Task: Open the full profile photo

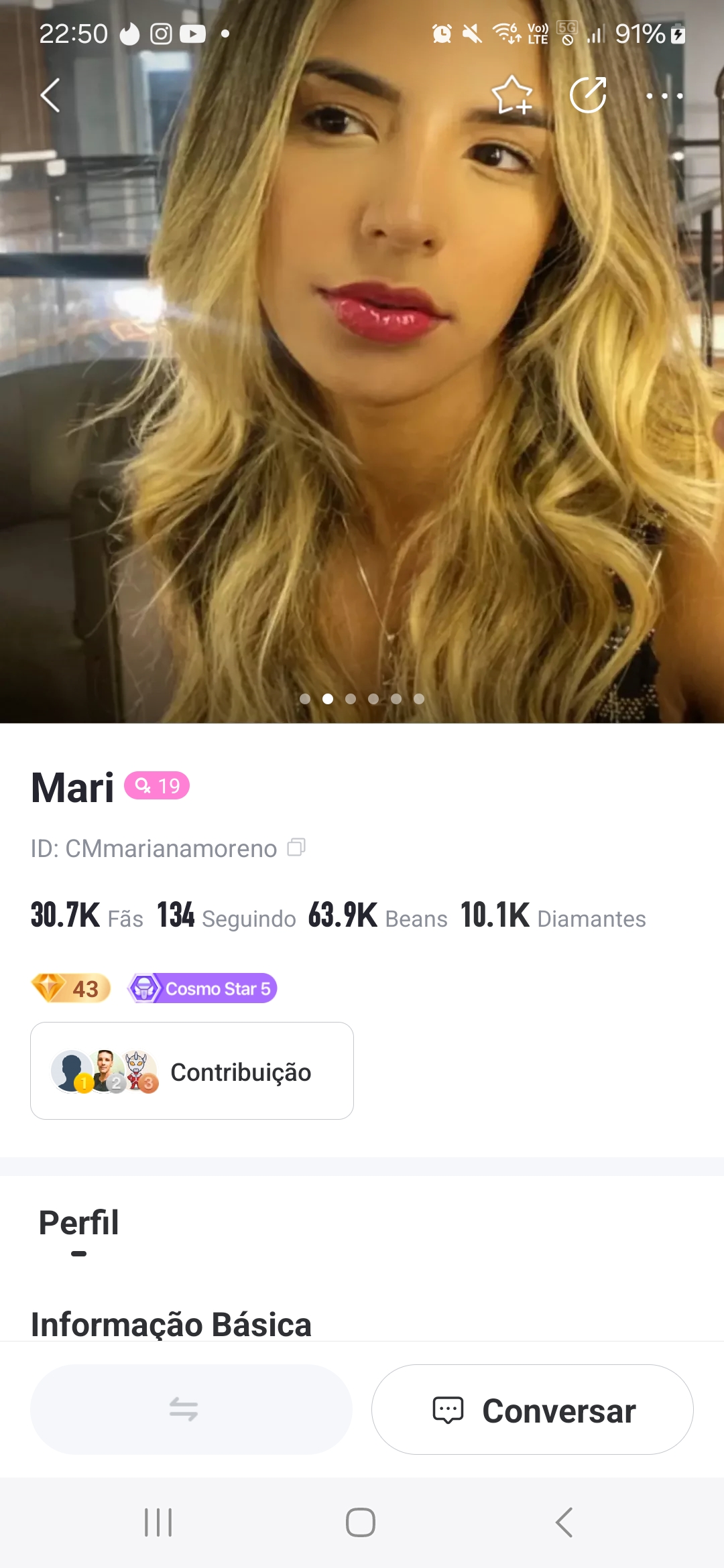Action: pyautogui.click(x=362, y=402)
